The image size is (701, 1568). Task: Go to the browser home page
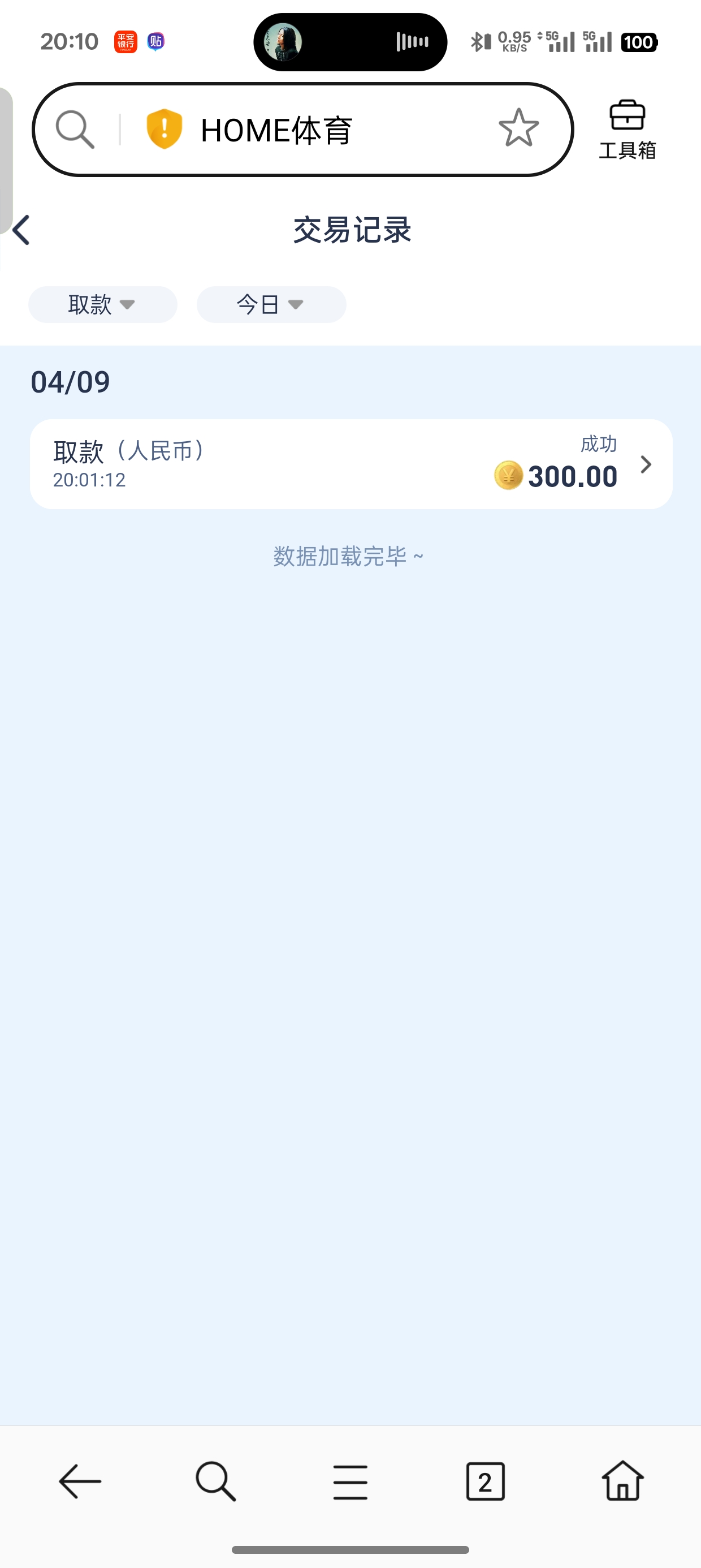(622, 1481)
